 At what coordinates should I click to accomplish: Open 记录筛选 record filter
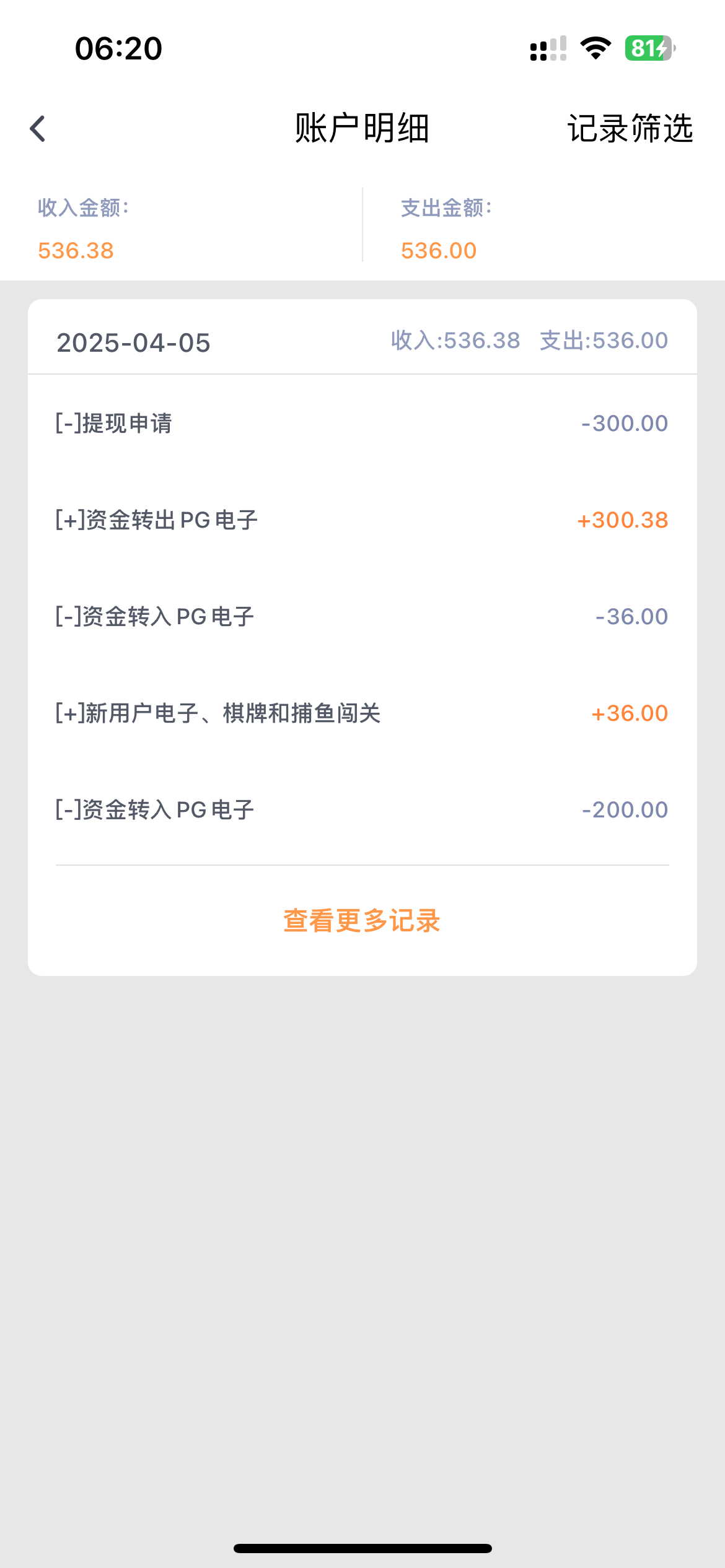click(x=630, y=129)
